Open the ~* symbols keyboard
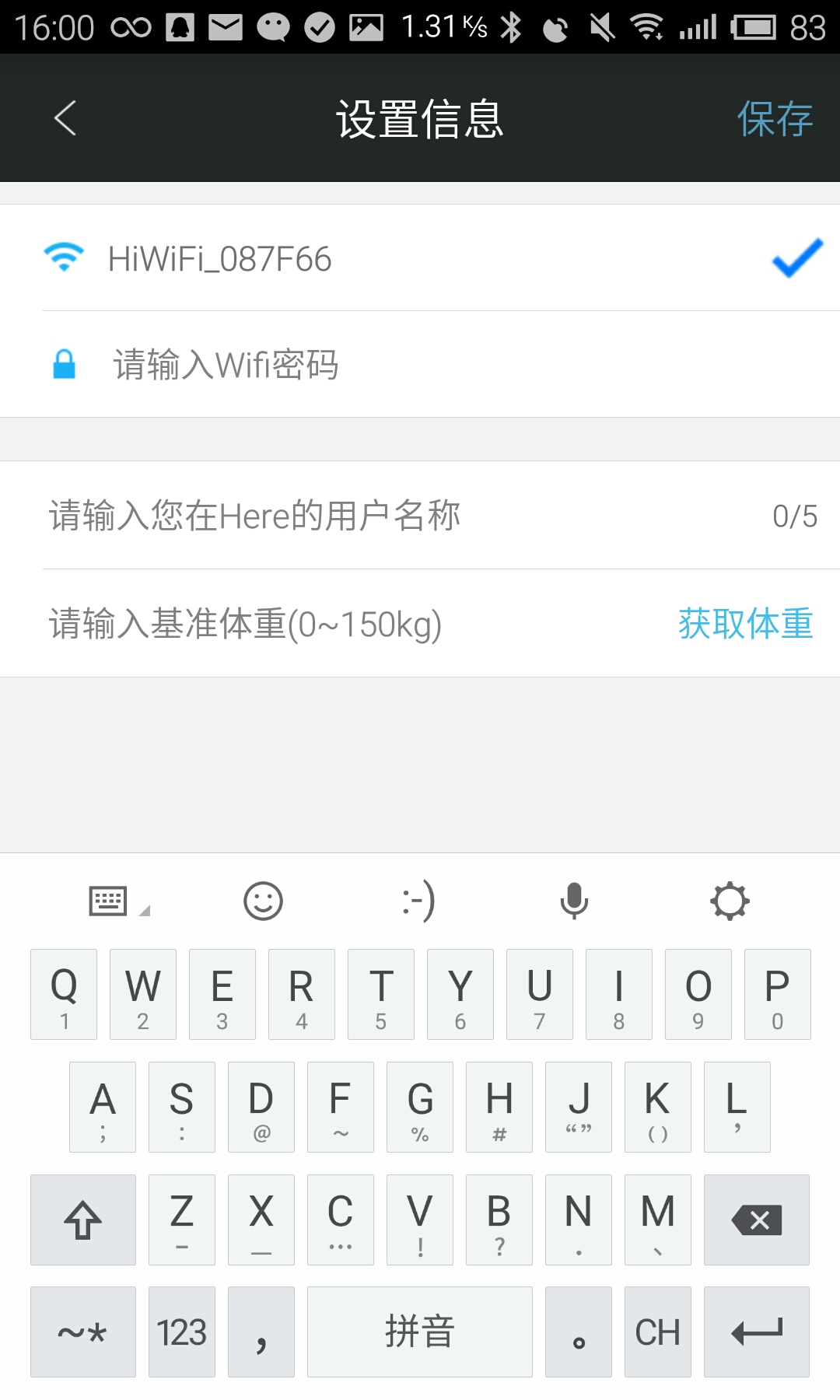The width and height of the screenshot is (840, 1400). coord(83,1332)
